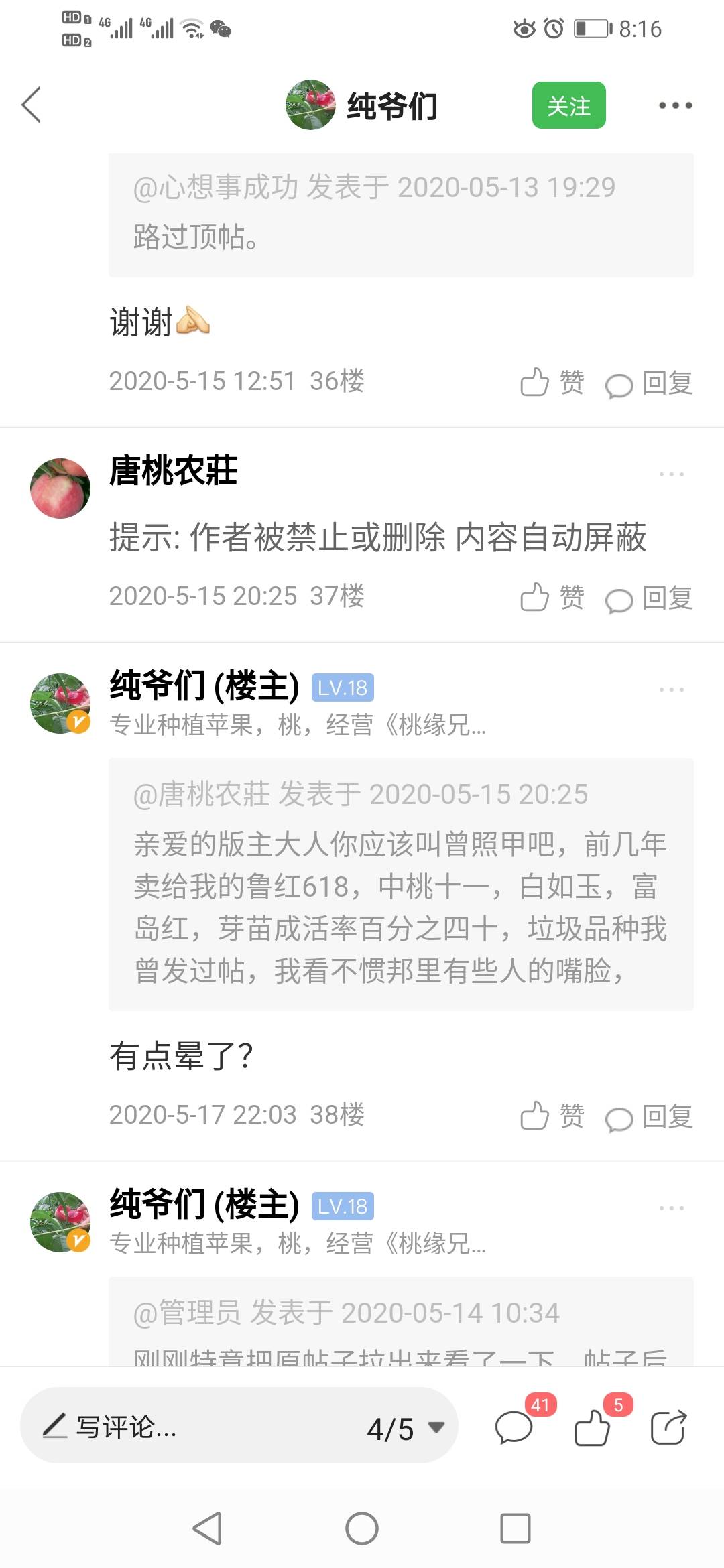Screen dimensions: 724x1568
Task: Follow 纯爷们 with the 关注 button
Action: [x=568, y=105]
